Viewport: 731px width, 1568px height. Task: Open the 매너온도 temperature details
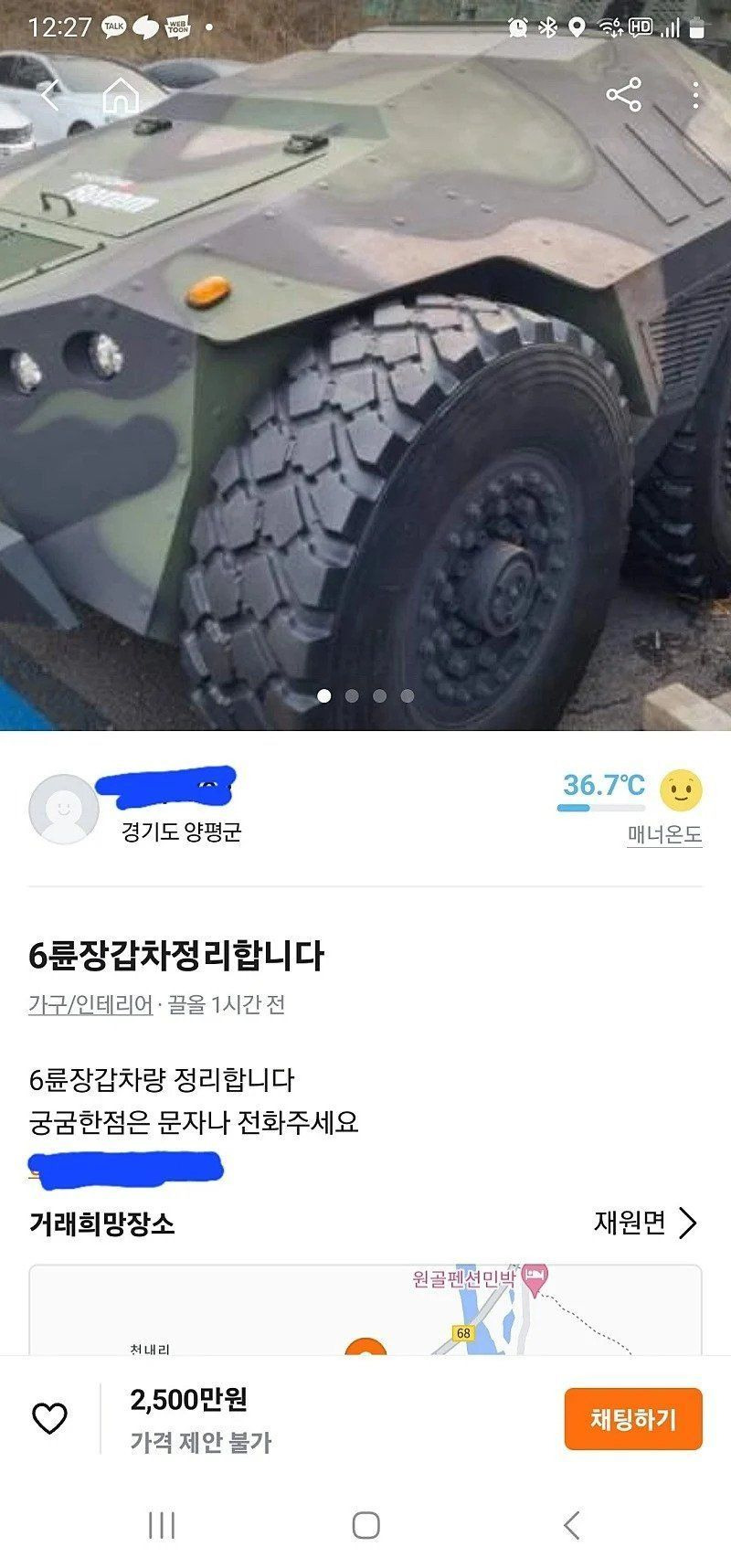[x=663, y=834]
